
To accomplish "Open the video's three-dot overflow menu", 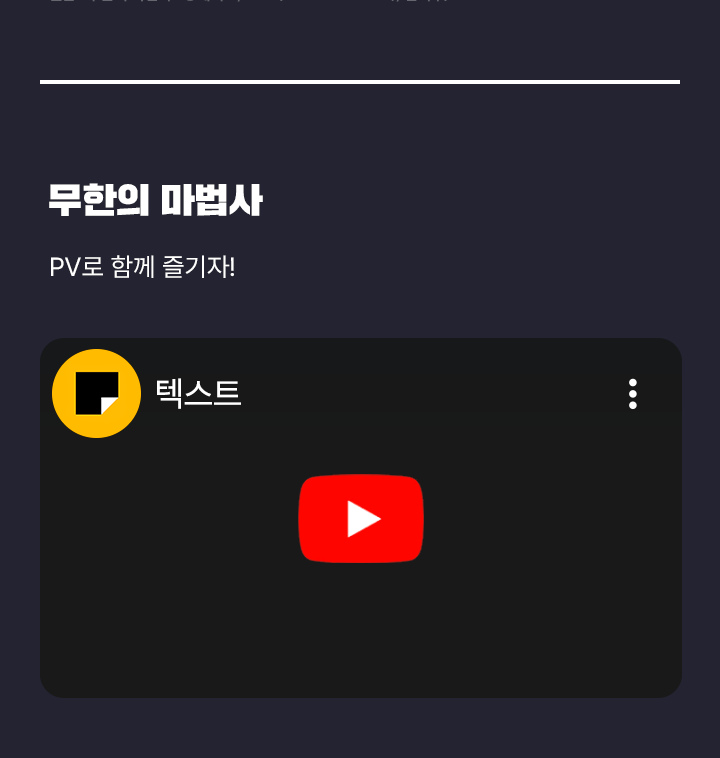I will pos(633,394).
